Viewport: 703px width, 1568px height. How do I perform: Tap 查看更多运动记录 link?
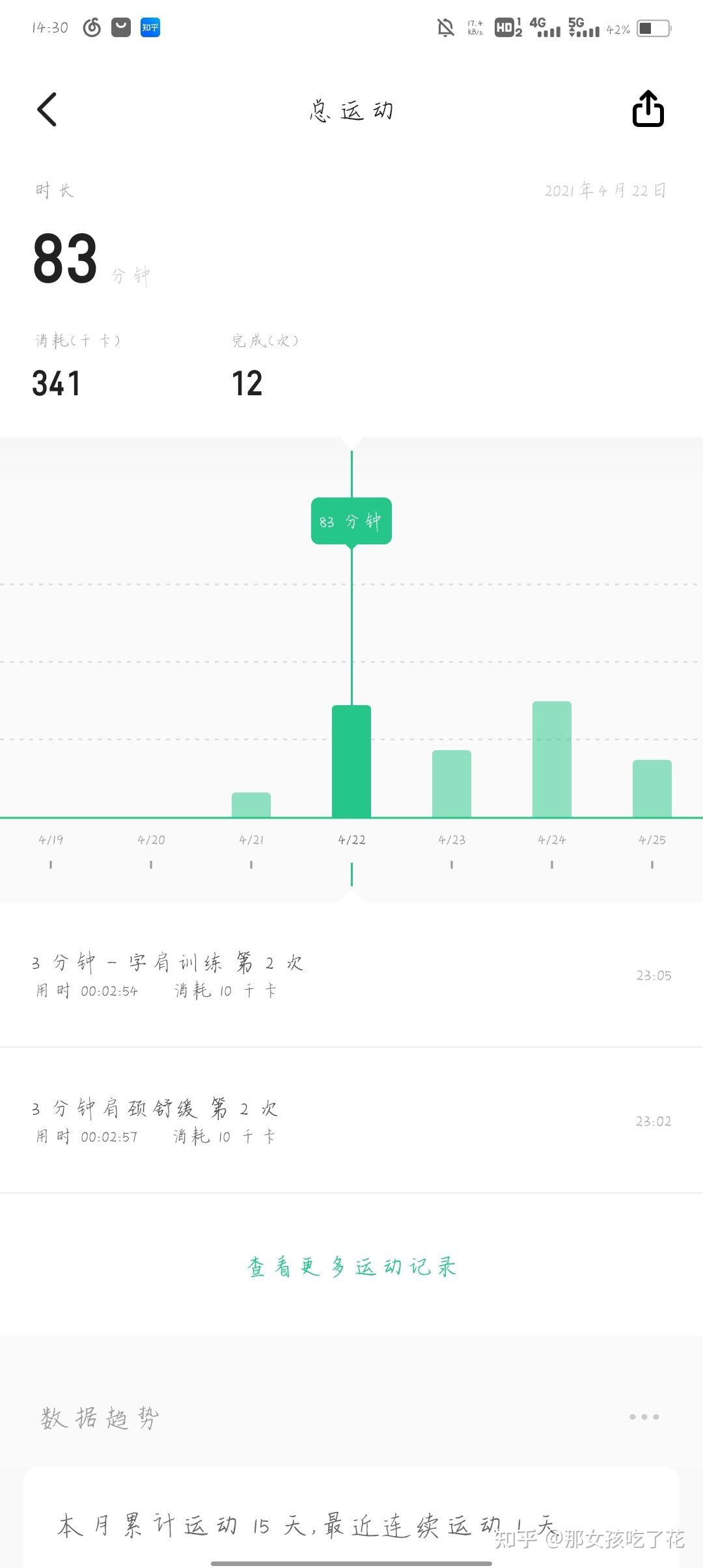click(x=351, y=1267)
